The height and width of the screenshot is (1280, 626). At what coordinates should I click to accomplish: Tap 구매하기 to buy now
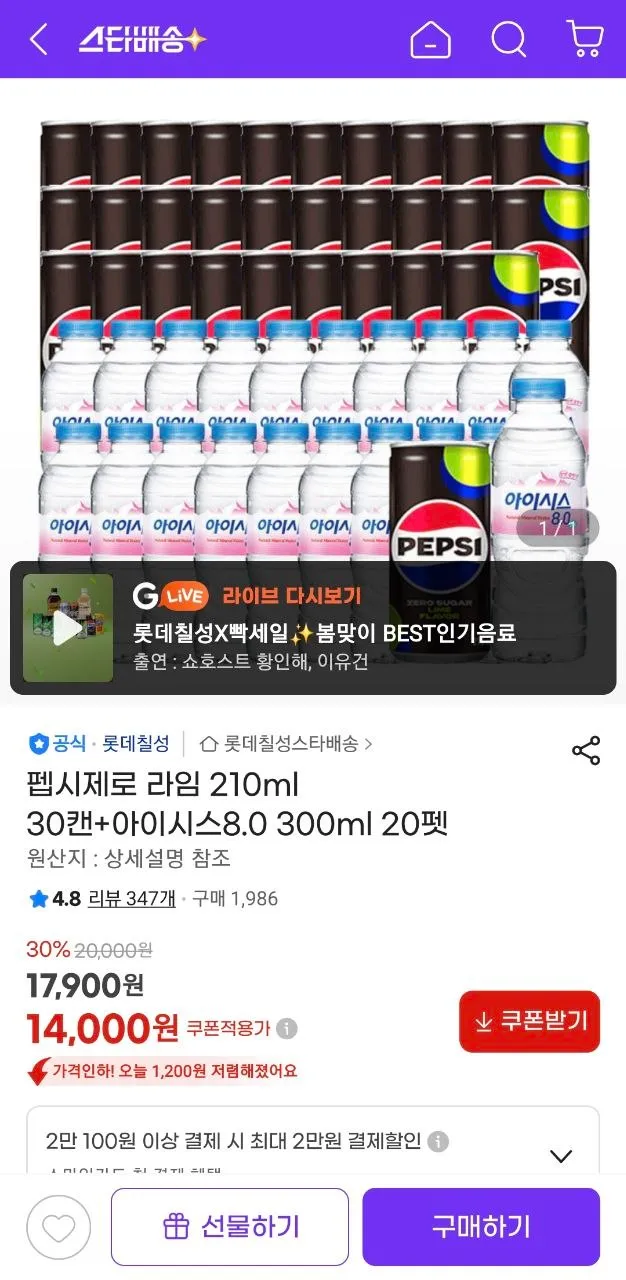pos(481,1226)
